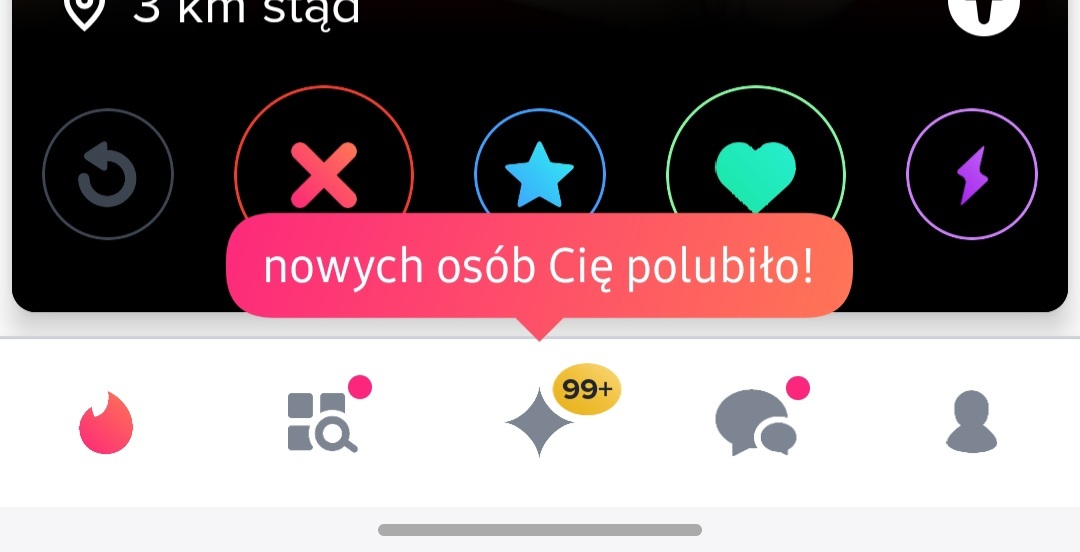
Task: Tap the rewind undo button
Action: tap(108, 174)
